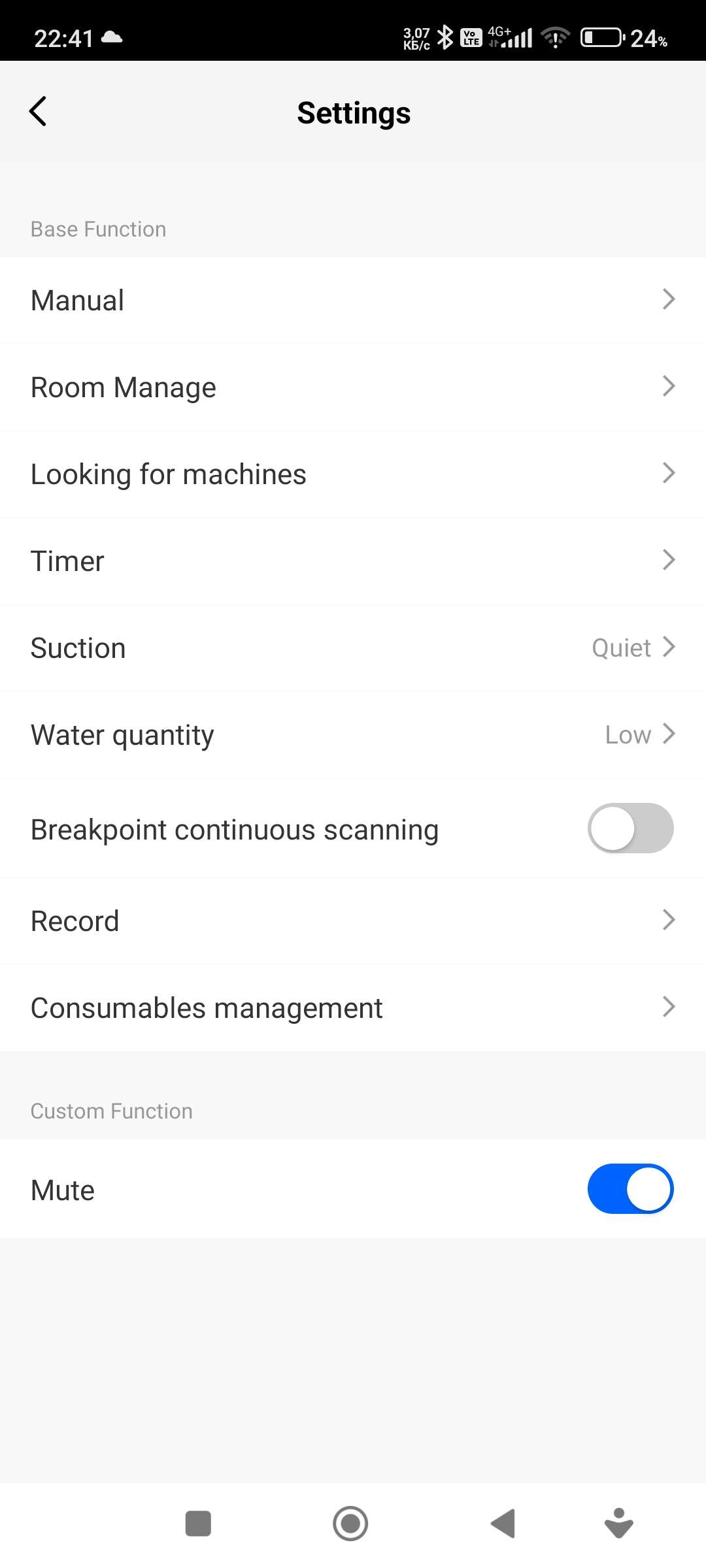The image size is (706, 1568).
Task: Enable Breakpoint continuous scanning
Action: click(x=630, y=828)
